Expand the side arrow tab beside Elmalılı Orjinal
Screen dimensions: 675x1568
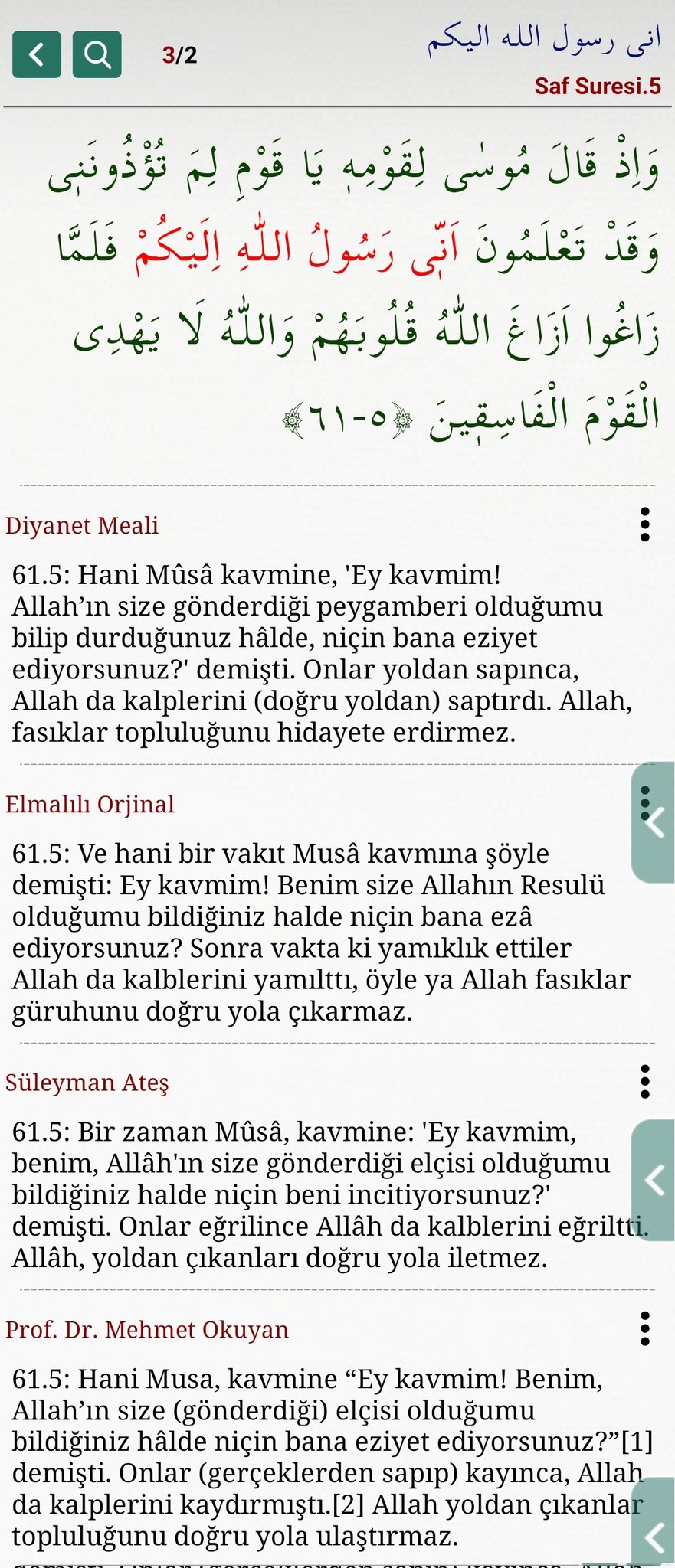pyautogui.click(x=654, y=823)
